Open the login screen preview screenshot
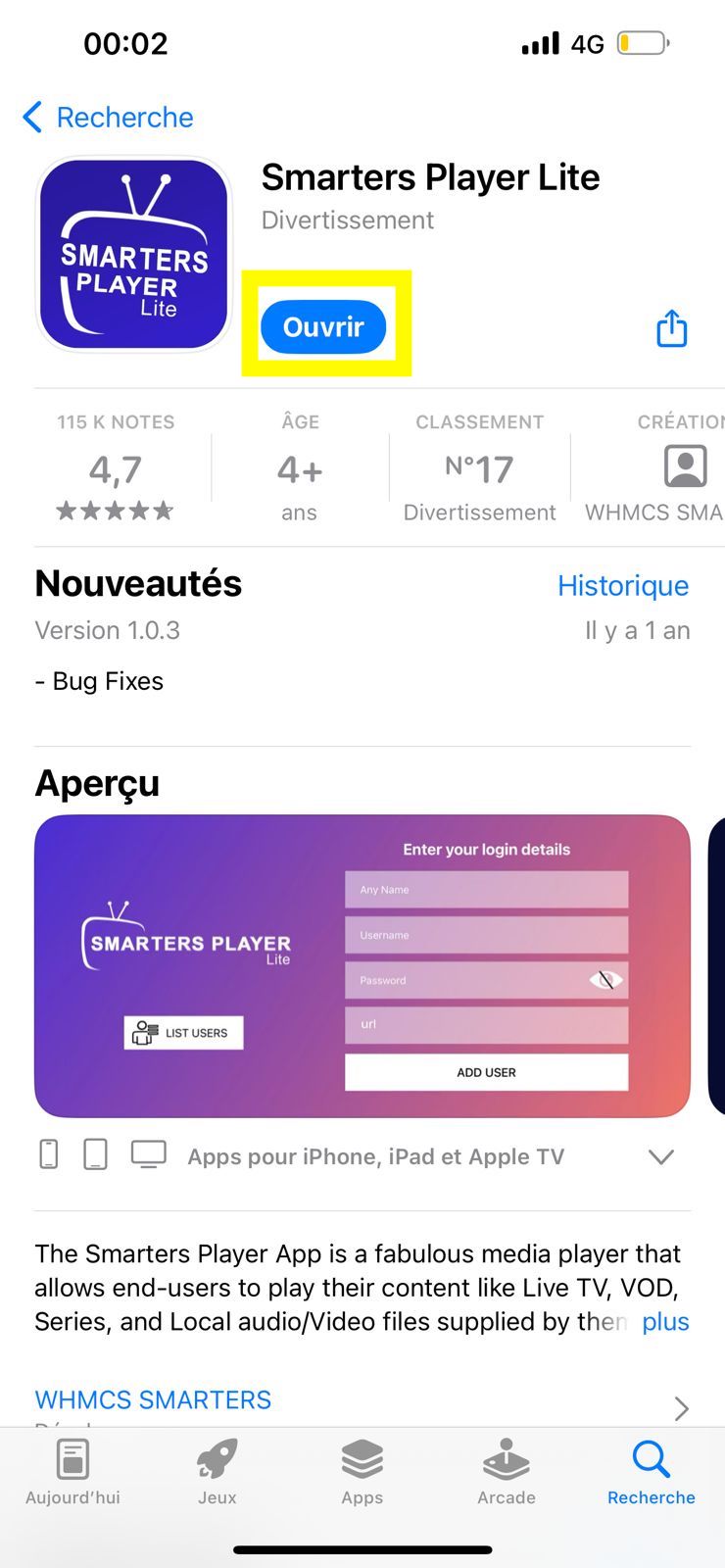Image resolution: width=725 pixels, height=1568 pixels. (x=362, y=965)
